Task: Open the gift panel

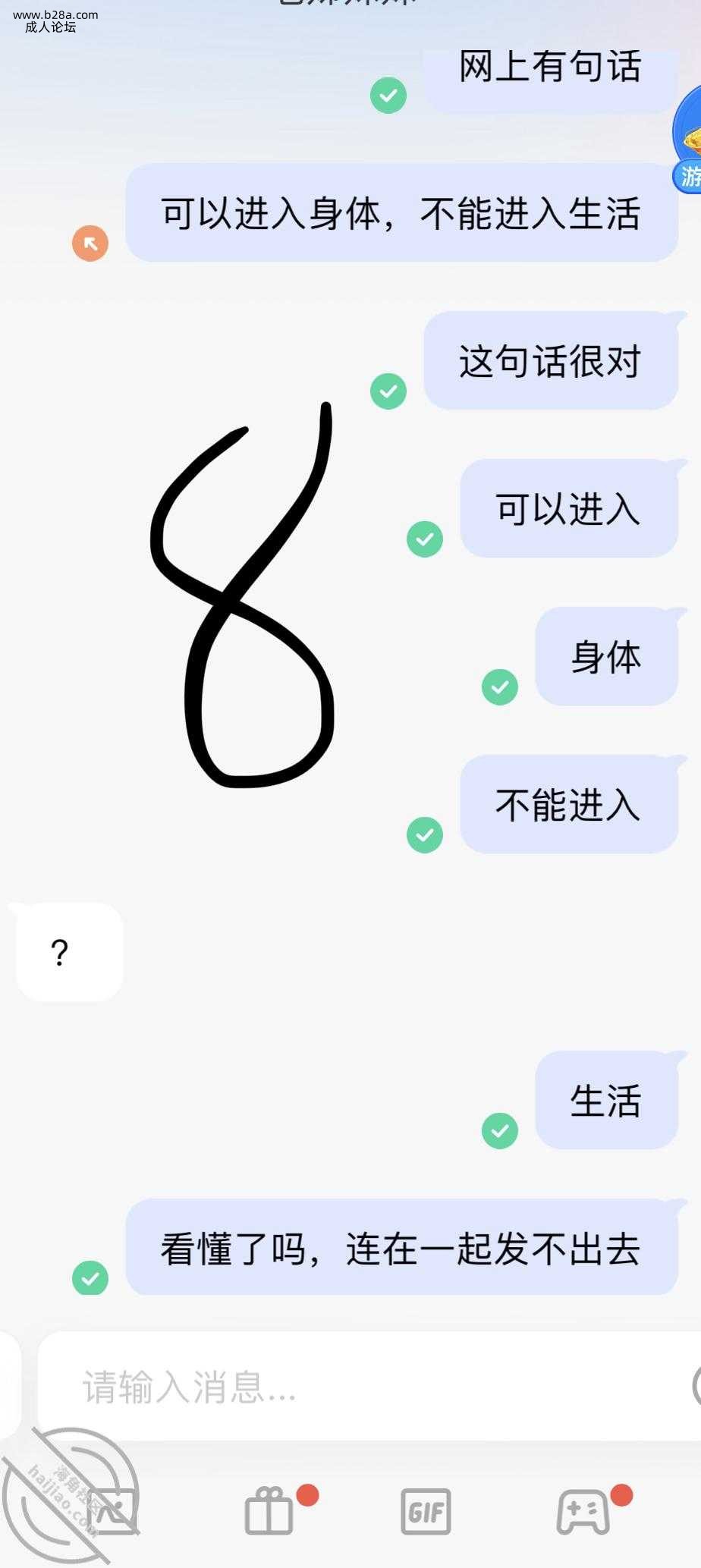Action: pos(269,1510)
